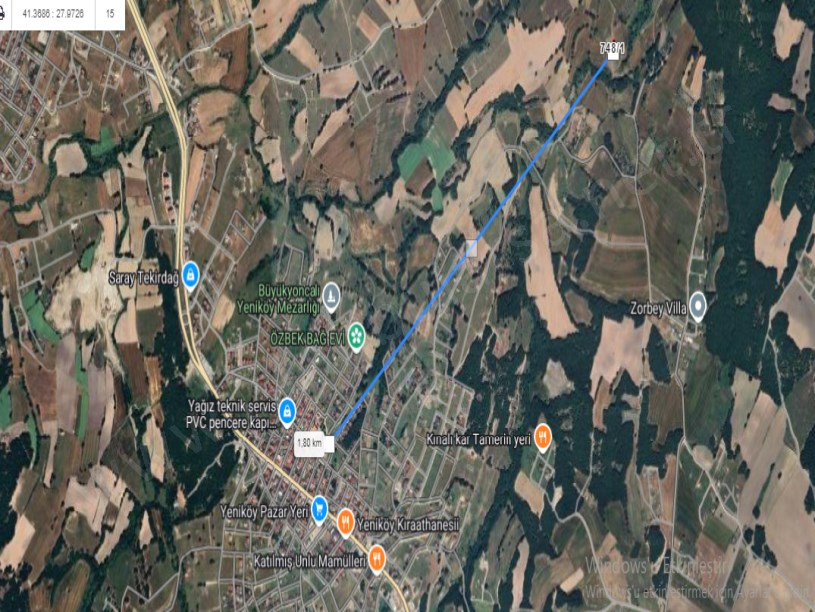Tap the Katılmış Unlu Mamülleri marker
The image size is (815, 612).
[377, 558]
